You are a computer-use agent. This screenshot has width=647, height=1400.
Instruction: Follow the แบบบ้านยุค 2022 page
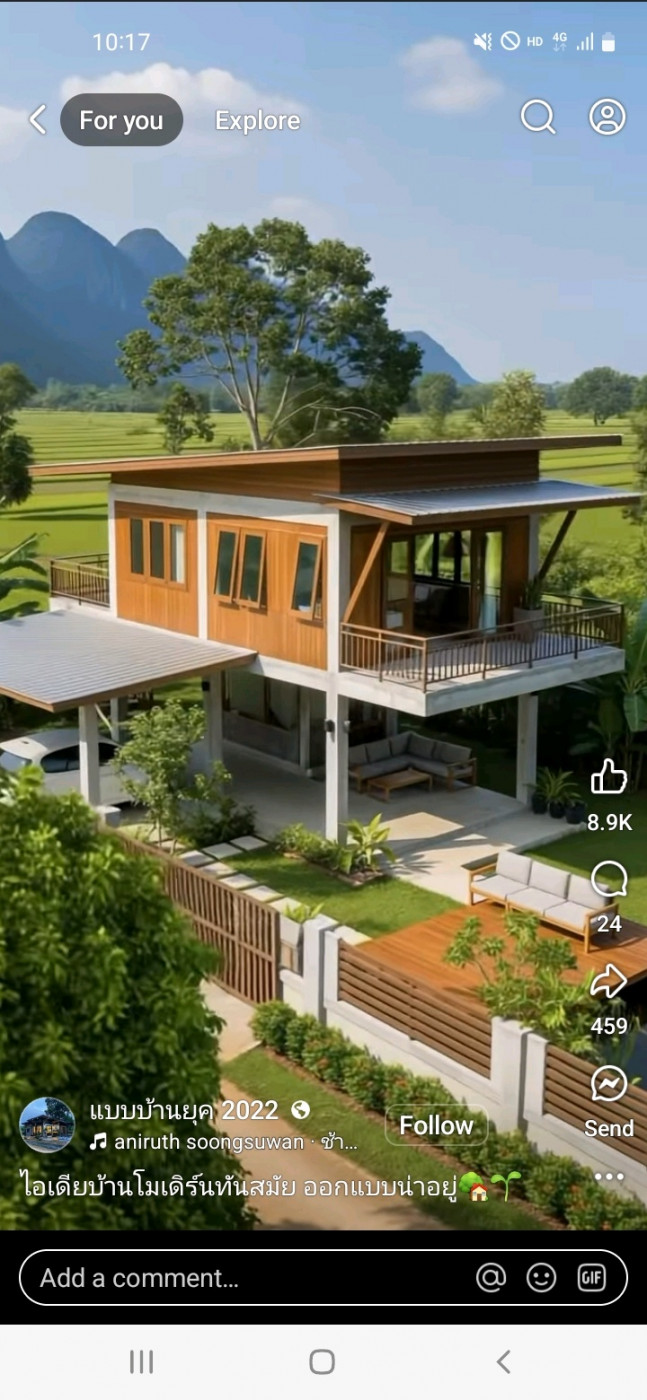pyautogui.click(x=436, y=1126)
